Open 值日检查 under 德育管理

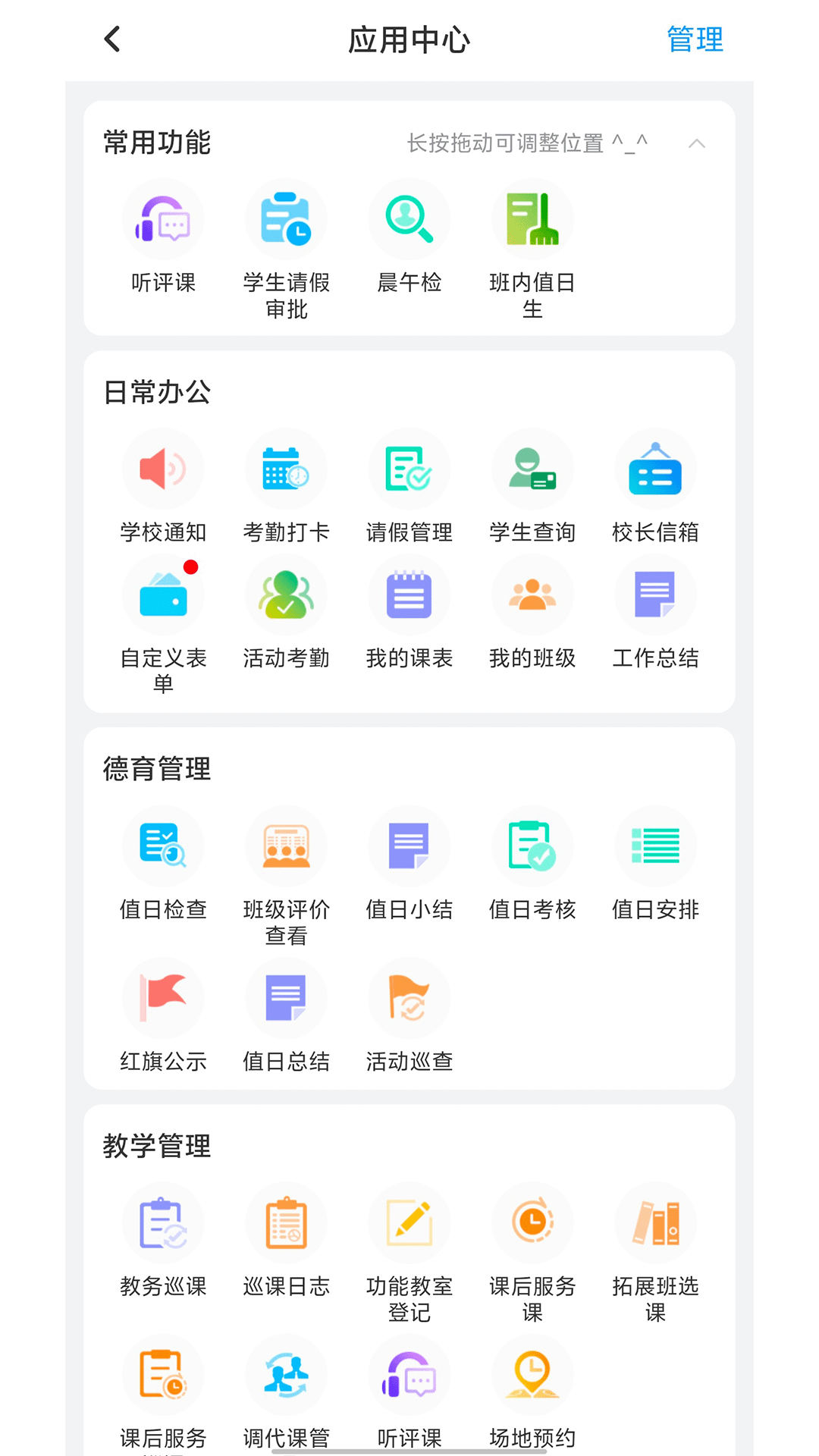pos(163,846)
